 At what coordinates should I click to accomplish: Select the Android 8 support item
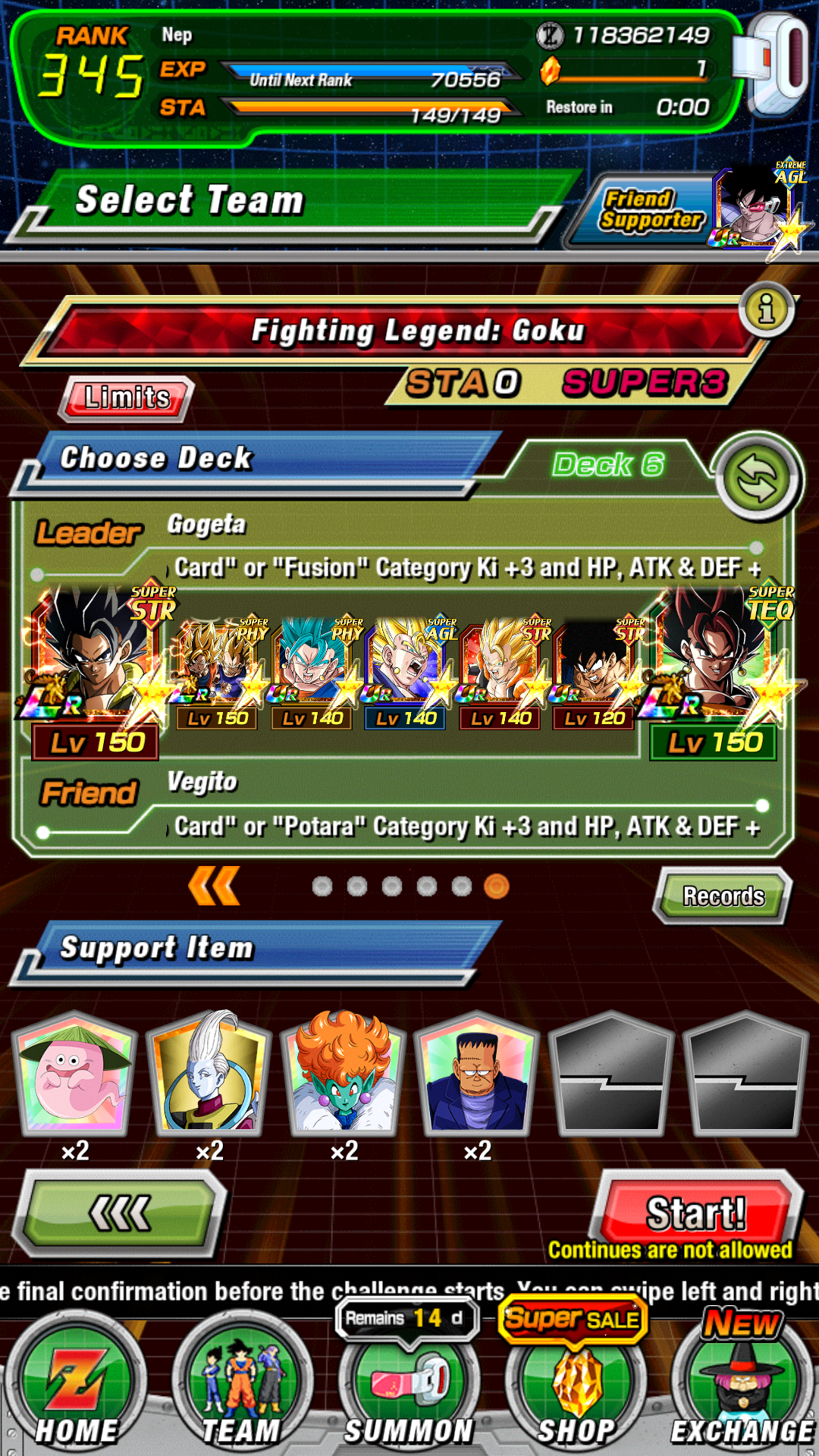(477, 1073)
